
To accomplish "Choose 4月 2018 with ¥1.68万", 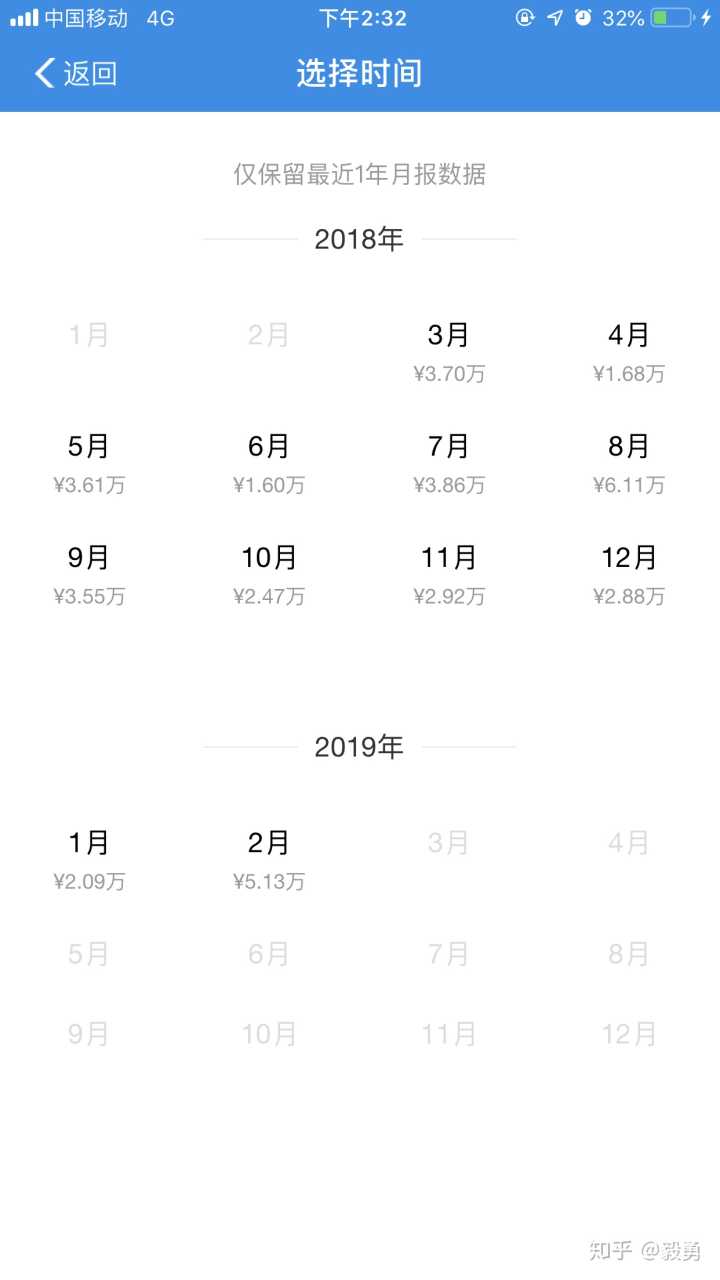I will 629,351.
